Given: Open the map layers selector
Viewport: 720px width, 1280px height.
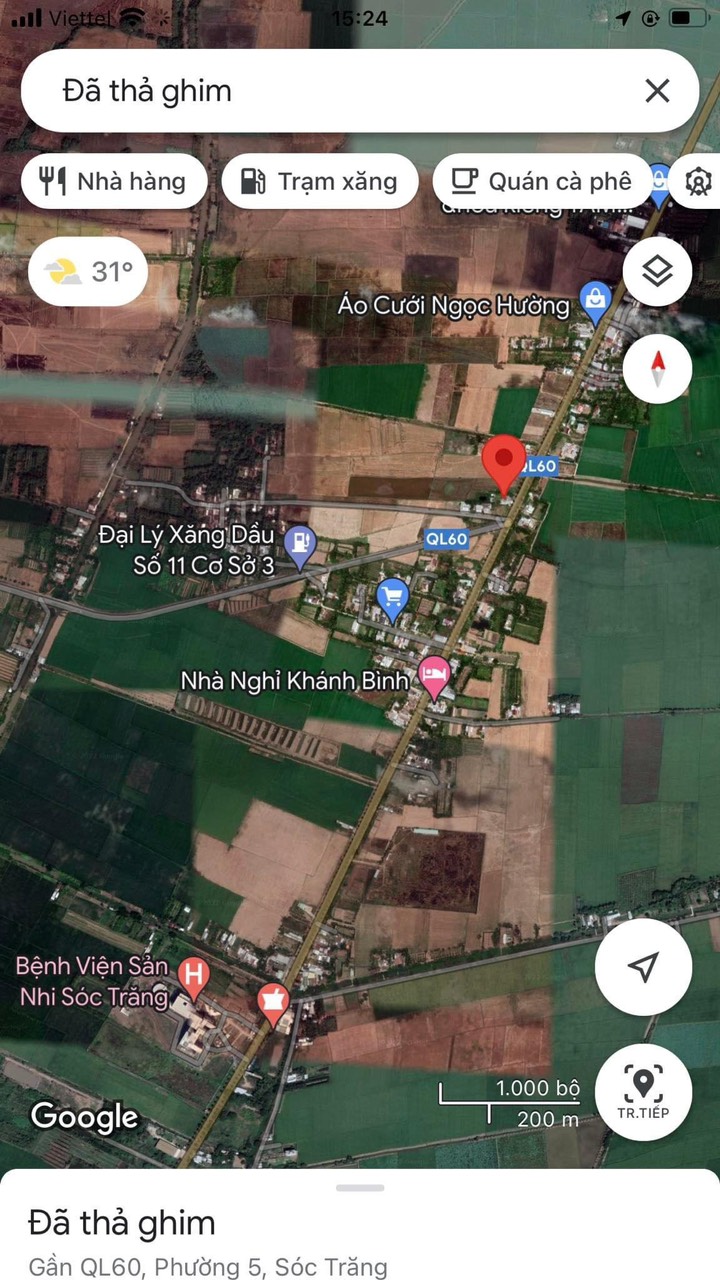Looking at the screenshot, I should (657, 271).
